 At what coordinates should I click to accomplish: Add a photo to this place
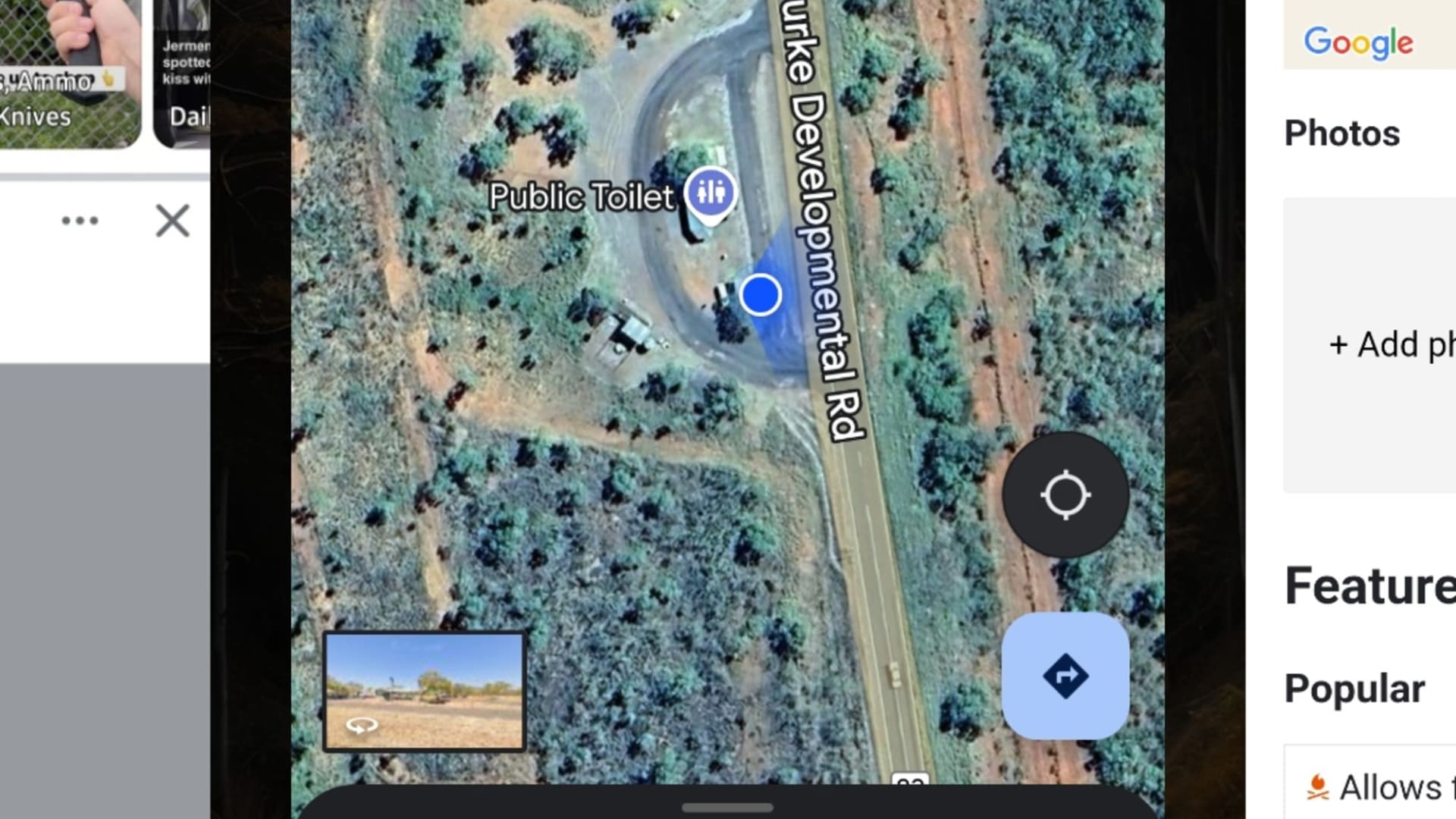(x=1392, y=345)
